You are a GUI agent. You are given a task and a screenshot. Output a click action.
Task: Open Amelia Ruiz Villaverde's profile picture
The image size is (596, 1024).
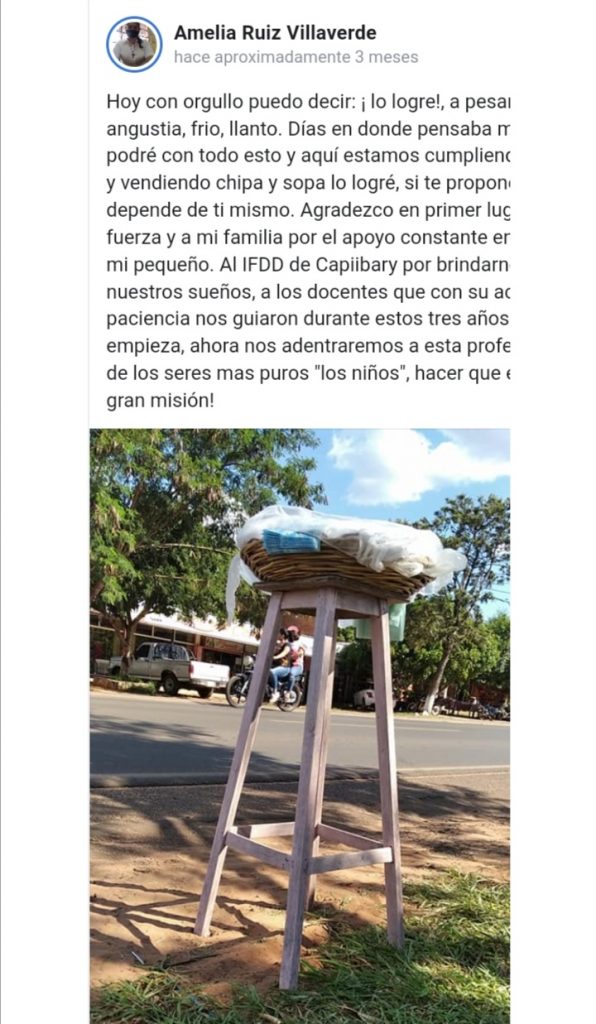click(134, 44)
